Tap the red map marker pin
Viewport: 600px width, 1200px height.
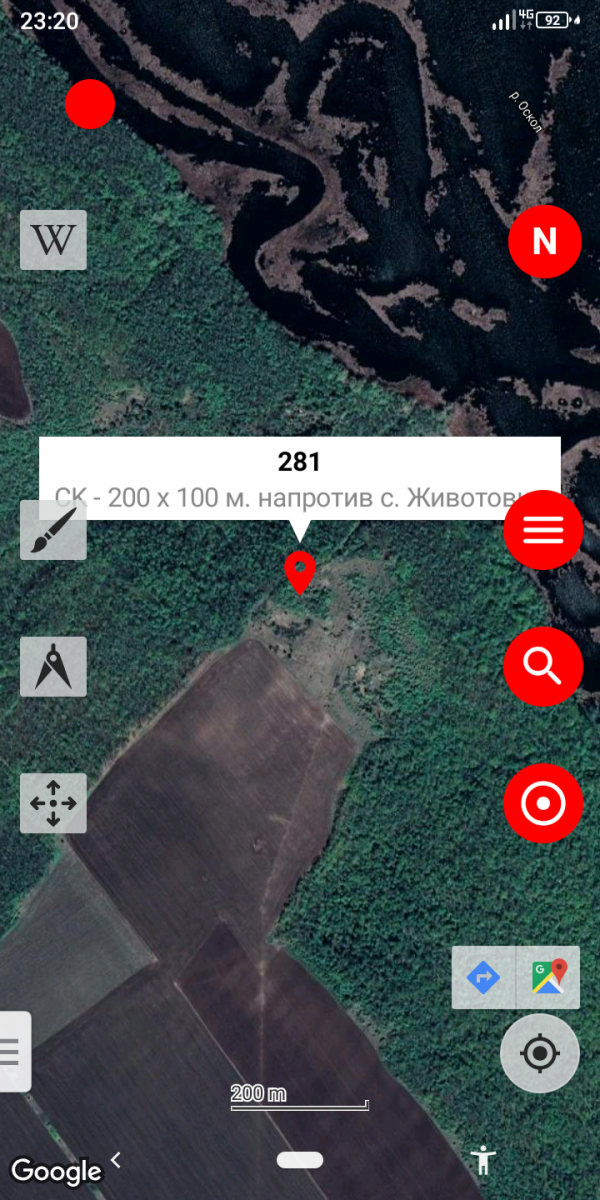300,573
